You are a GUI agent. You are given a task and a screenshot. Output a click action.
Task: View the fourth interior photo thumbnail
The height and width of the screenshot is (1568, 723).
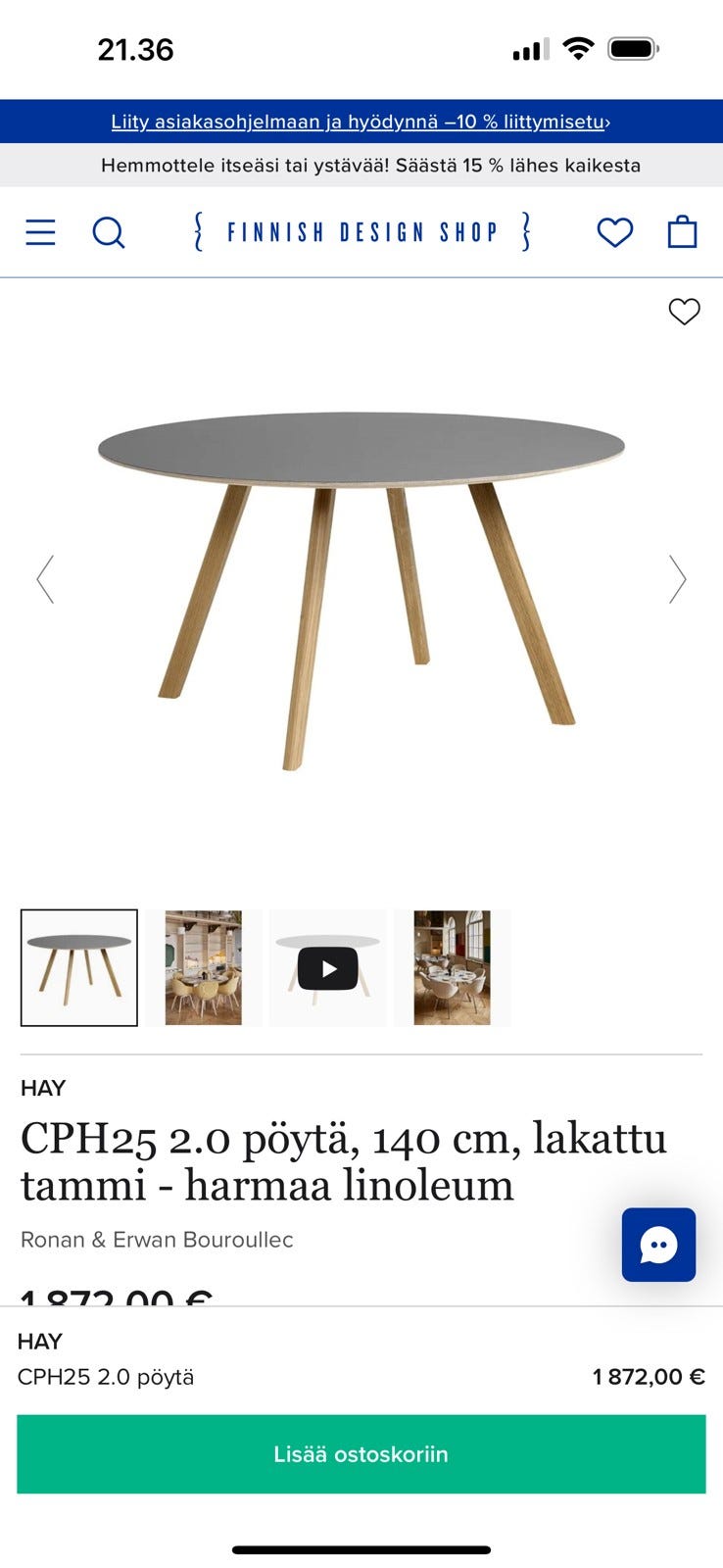[x=452, y=967]
